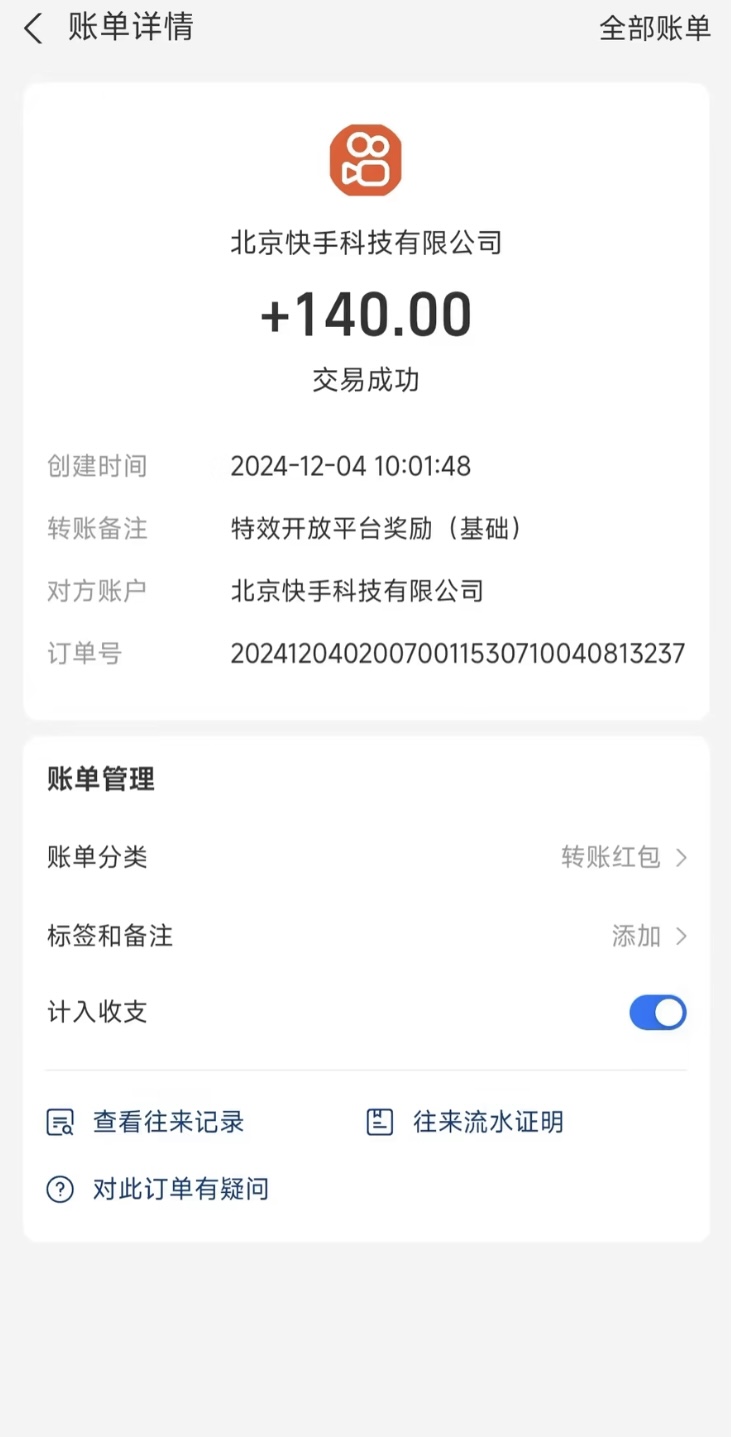The image size is (731, 1437).
Task: Open 查看往来记录
Action: [147, 1122]
